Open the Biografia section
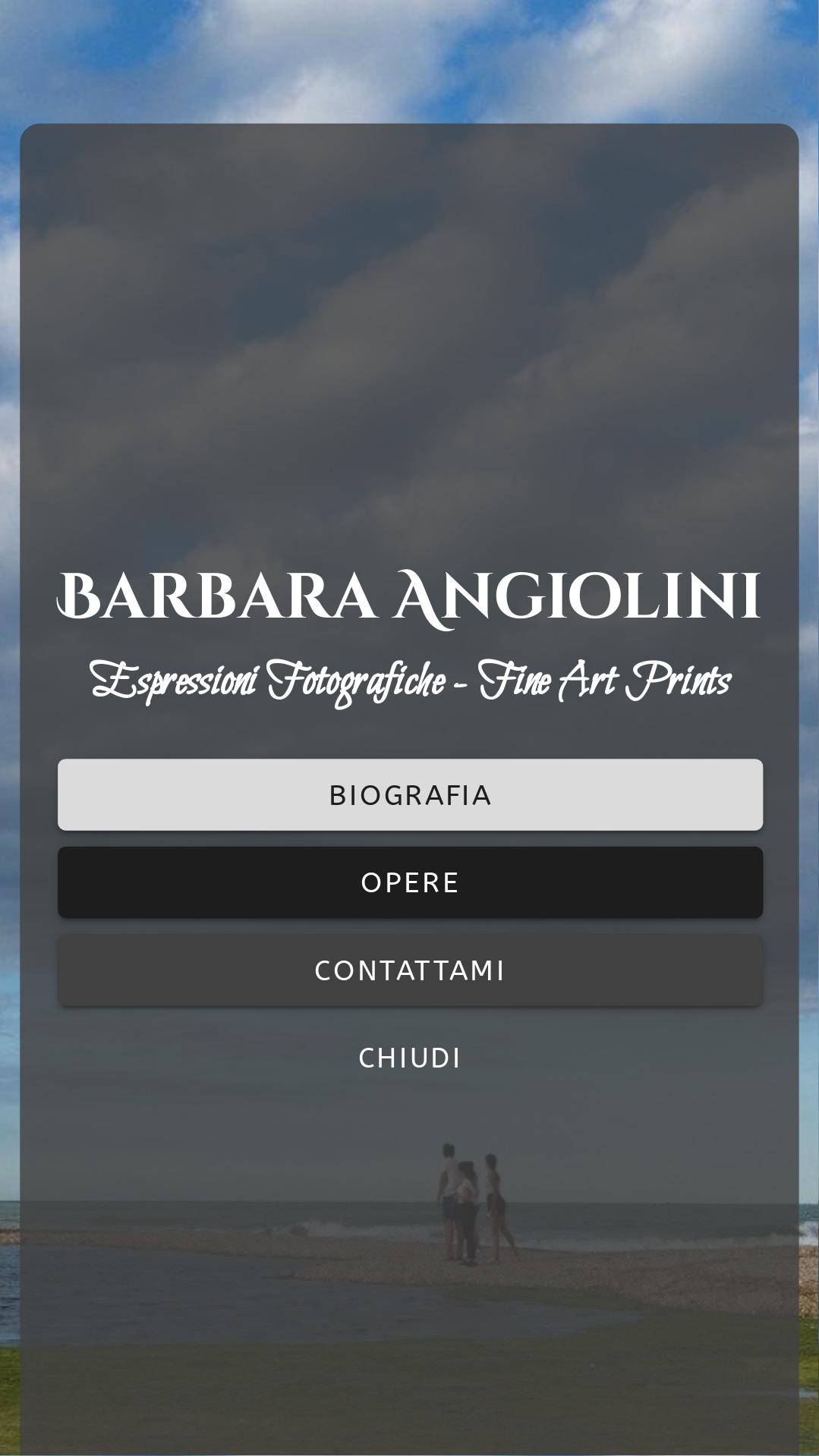The width and height of the screenshot is (819, 1456). coord(410,794)
